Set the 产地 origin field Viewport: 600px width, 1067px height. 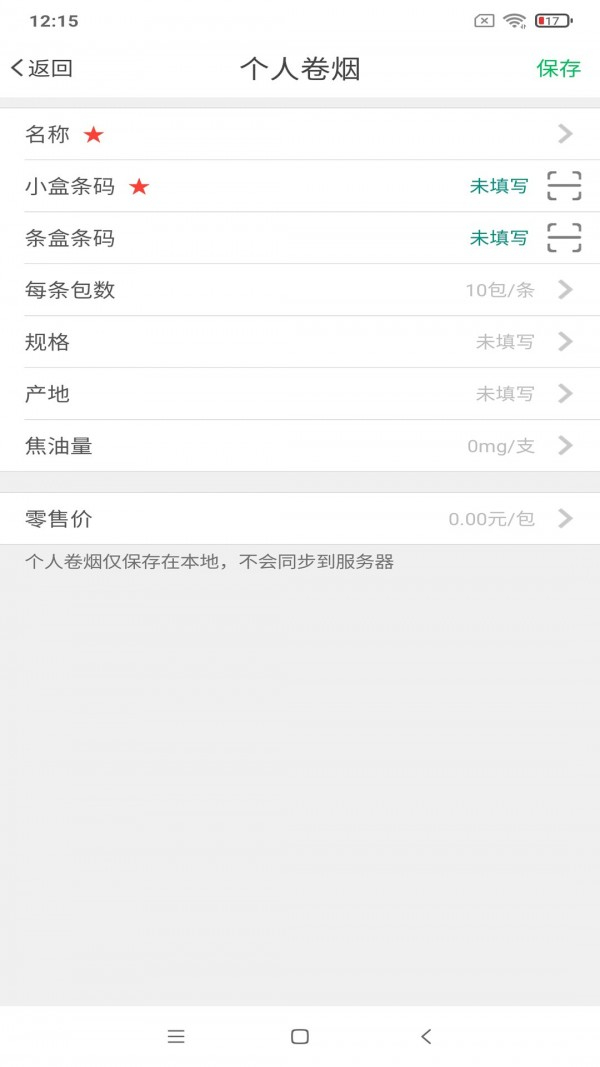tap(300, 394)
